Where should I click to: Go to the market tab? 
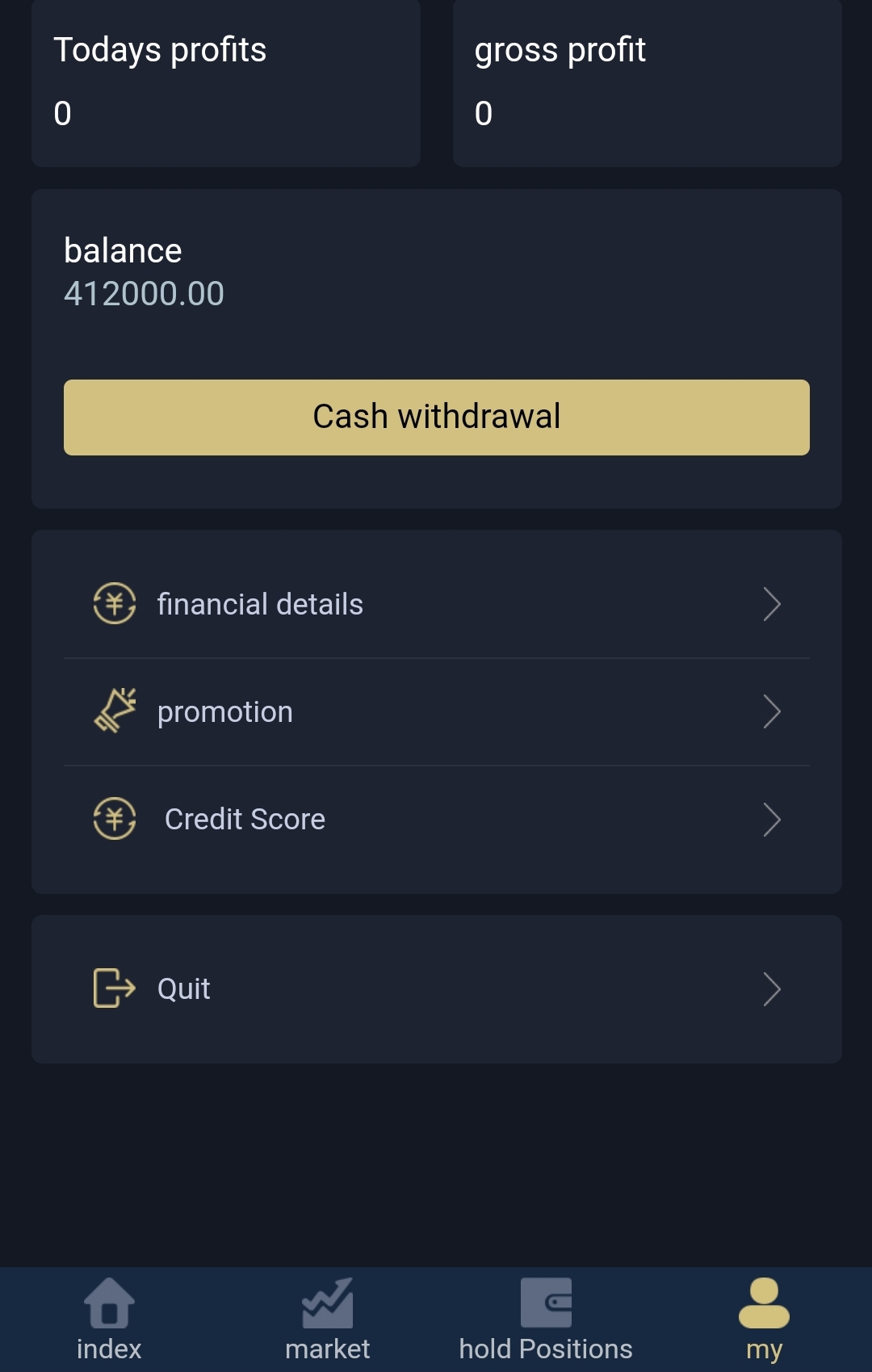coord(327,1319)
